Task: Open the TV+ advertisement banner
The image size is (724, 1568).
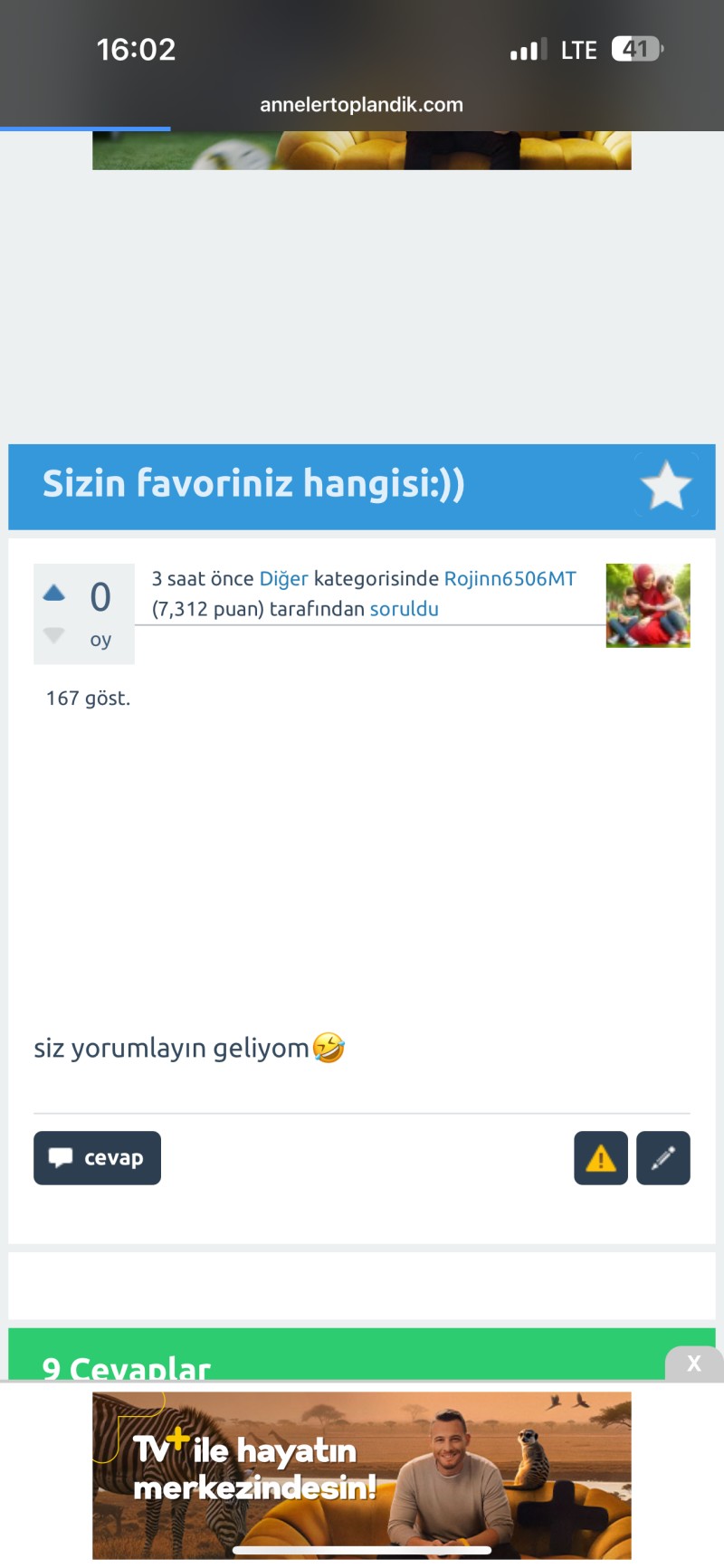Action: 362,1475
